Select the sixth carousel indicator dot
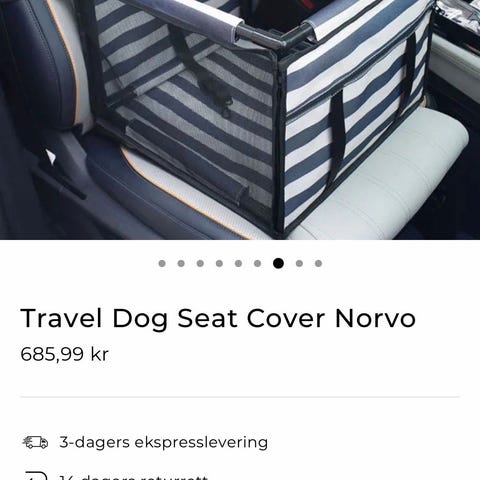This screenshot has width=480, height=480. [257, 264]
